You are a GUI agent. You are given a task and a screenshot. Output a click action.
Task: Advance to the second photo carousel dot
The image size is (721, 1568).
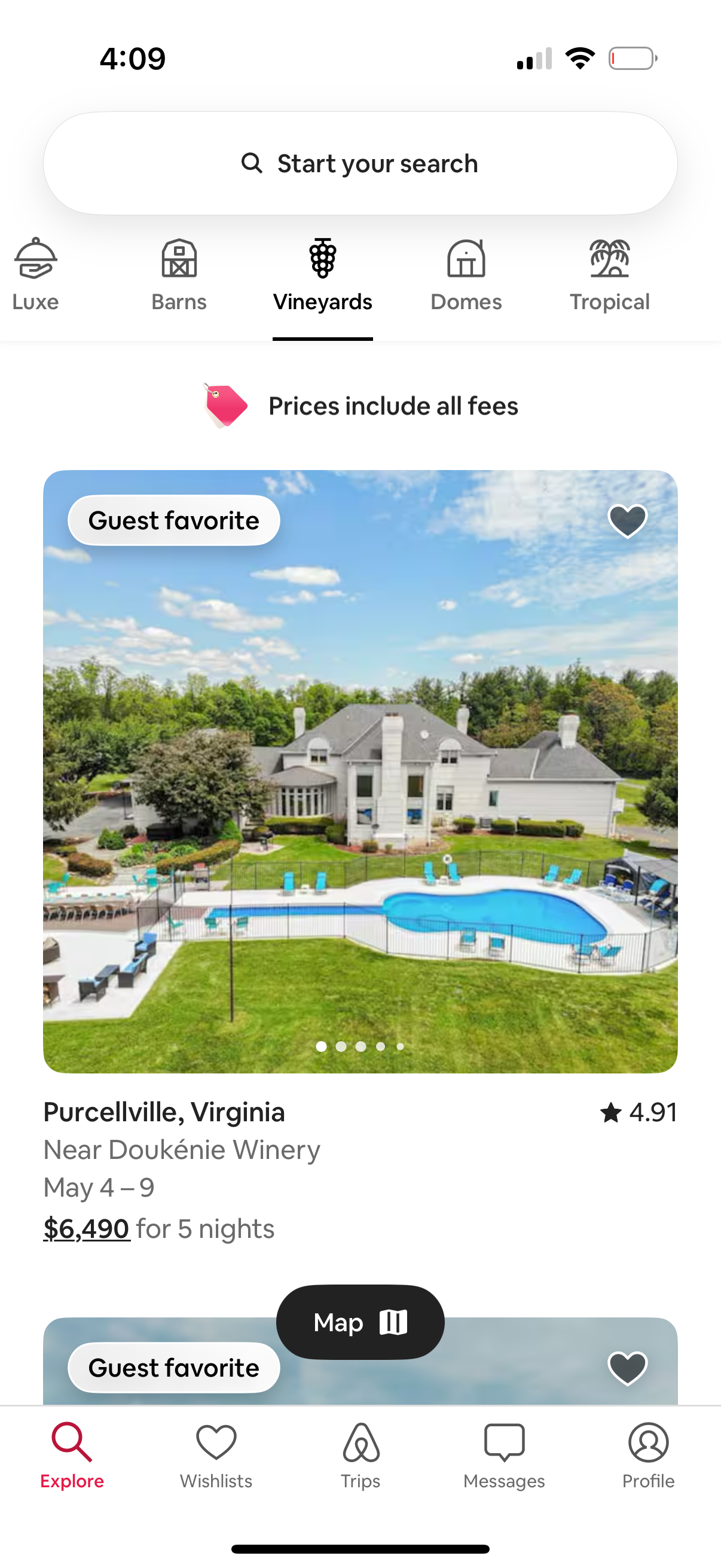pyautogui.click(x=341, y=1047)
